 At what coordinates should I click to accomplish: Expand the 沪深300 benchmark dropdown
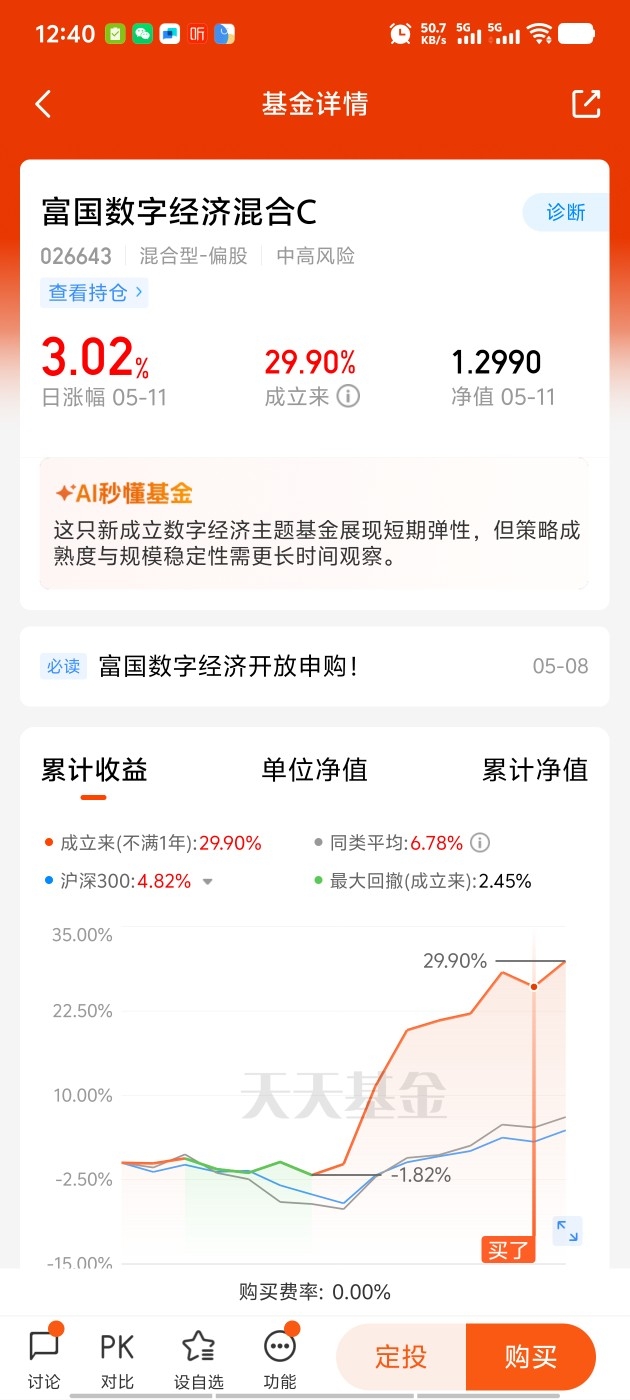208,882
